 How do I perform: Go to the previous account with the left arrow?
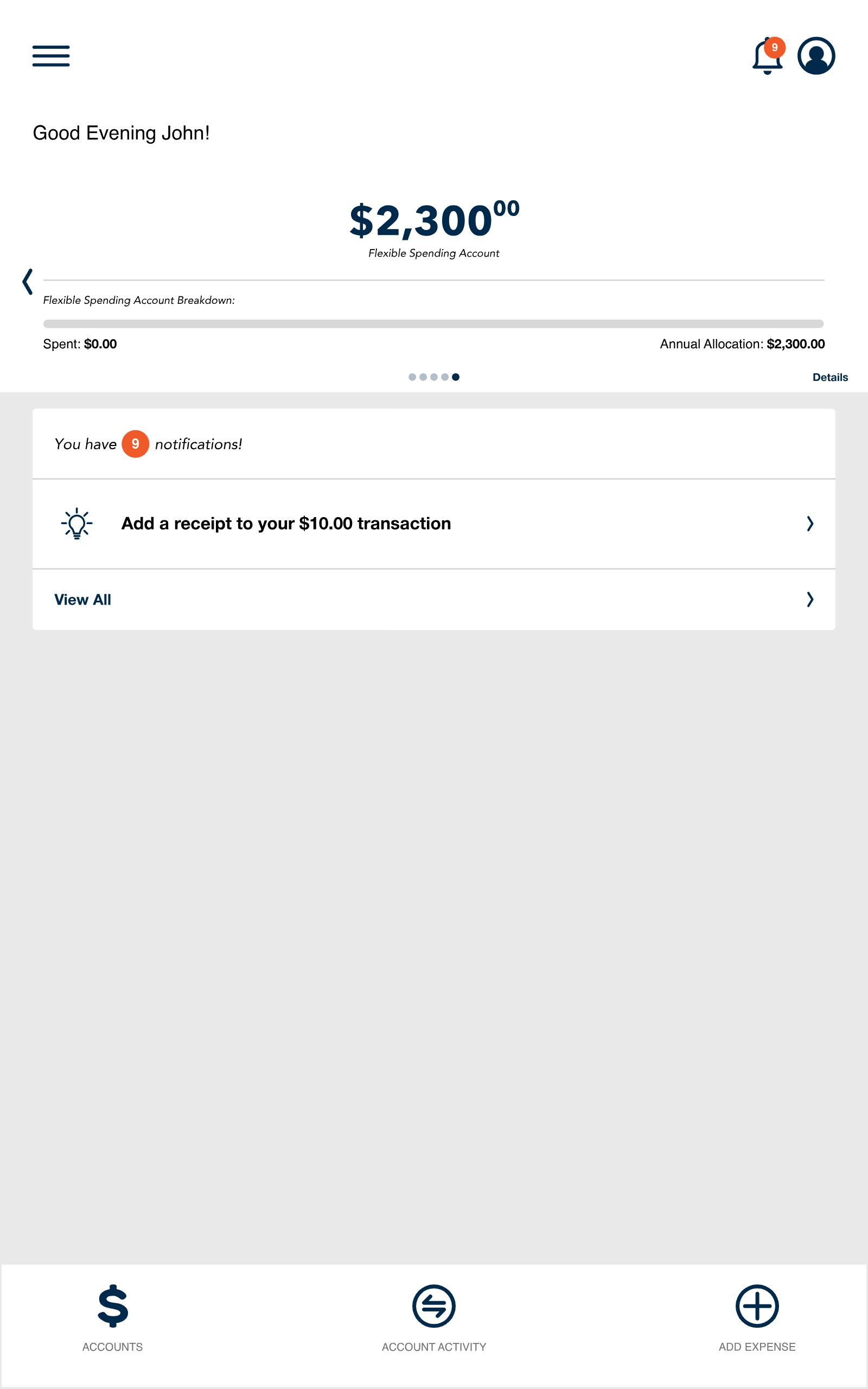click(x=27, y=281)
